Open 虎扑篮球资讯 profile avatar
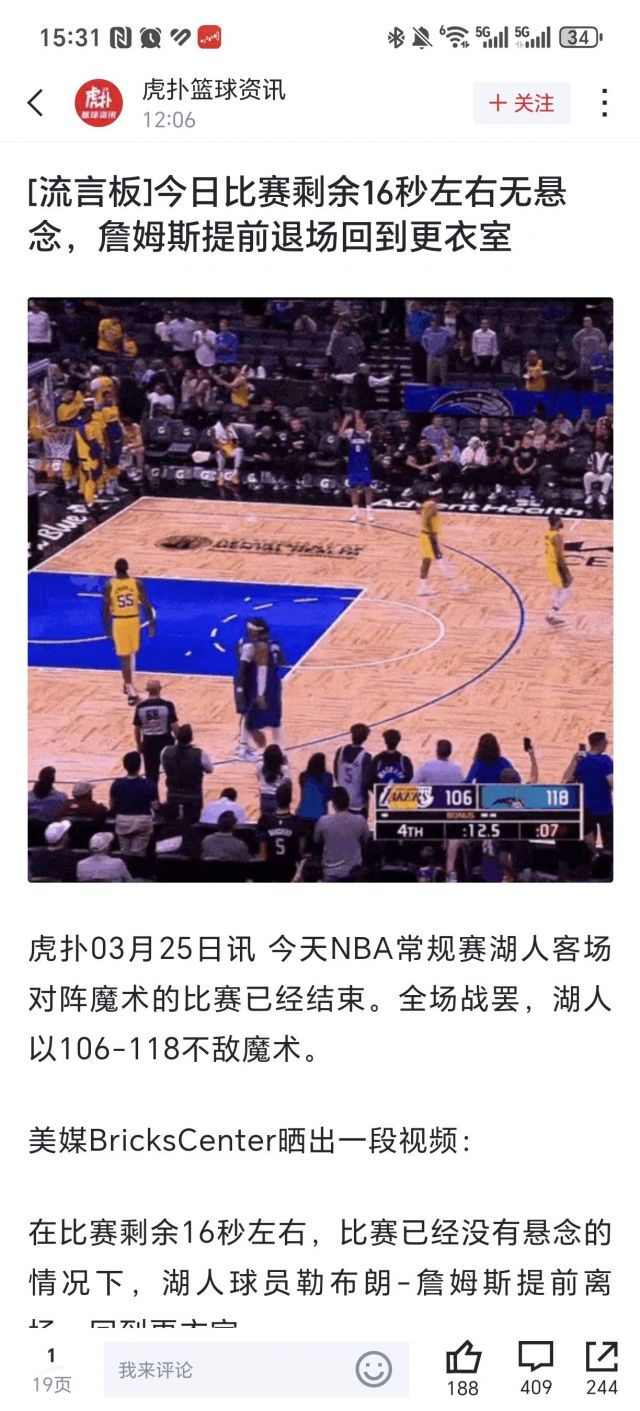Viewport: 640px width, 1411px height. (x=99, y=103)
